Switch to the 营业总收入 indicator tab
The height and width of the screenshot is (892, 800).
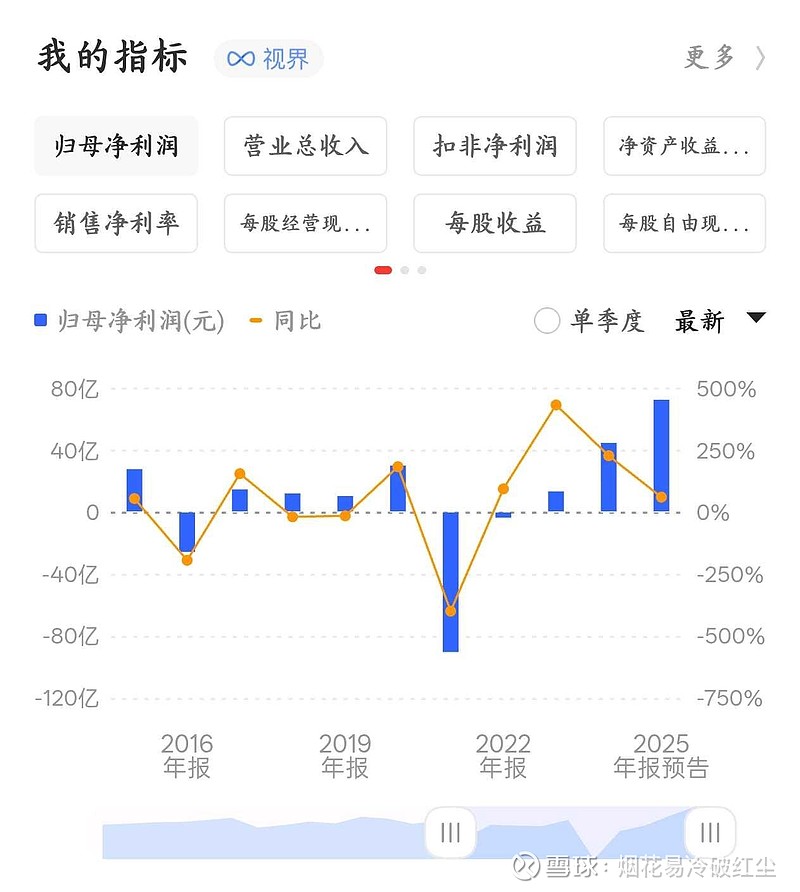click(x=306, y=146)
